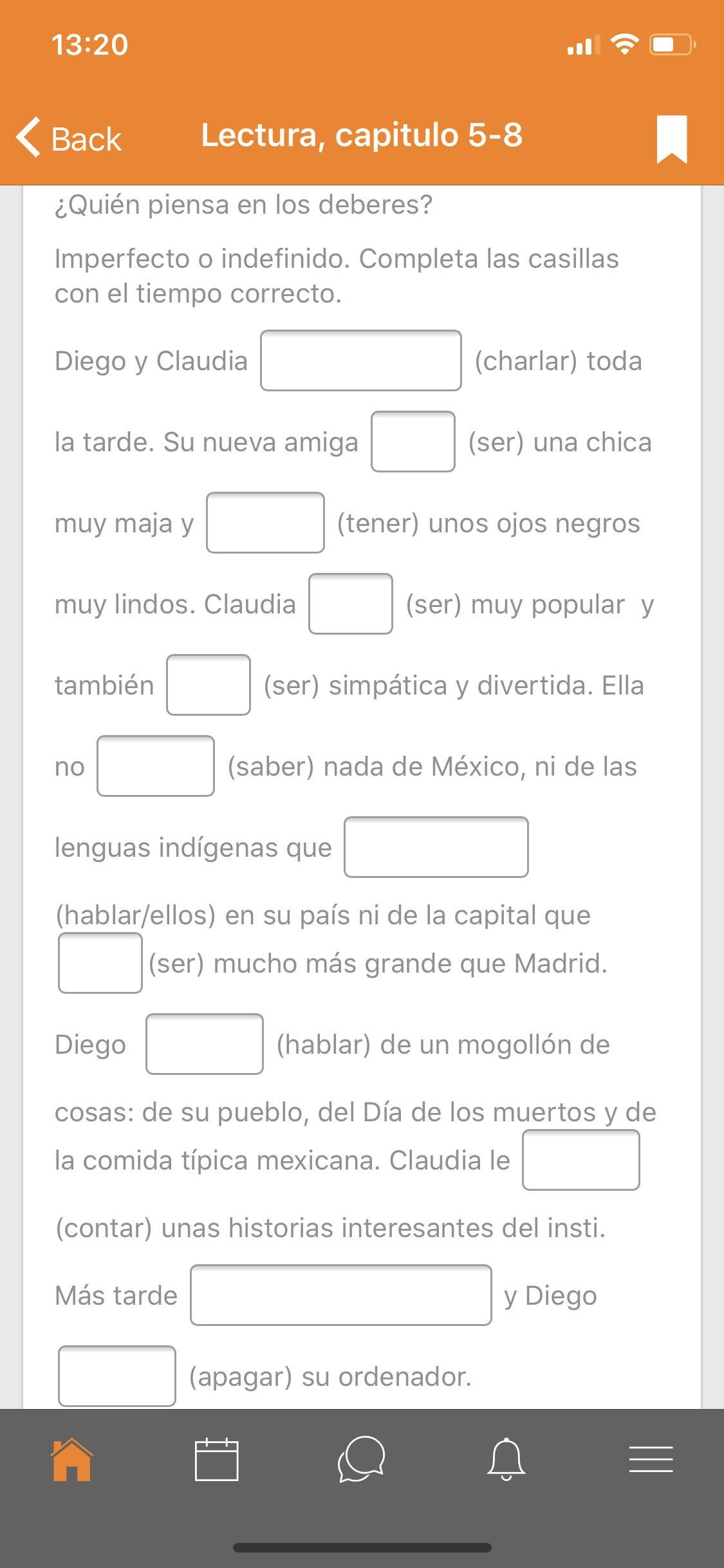This screenshot has height=1568, width=724.
Task: Focus the field after lenguas indígenas que
Action: (436, 847)
